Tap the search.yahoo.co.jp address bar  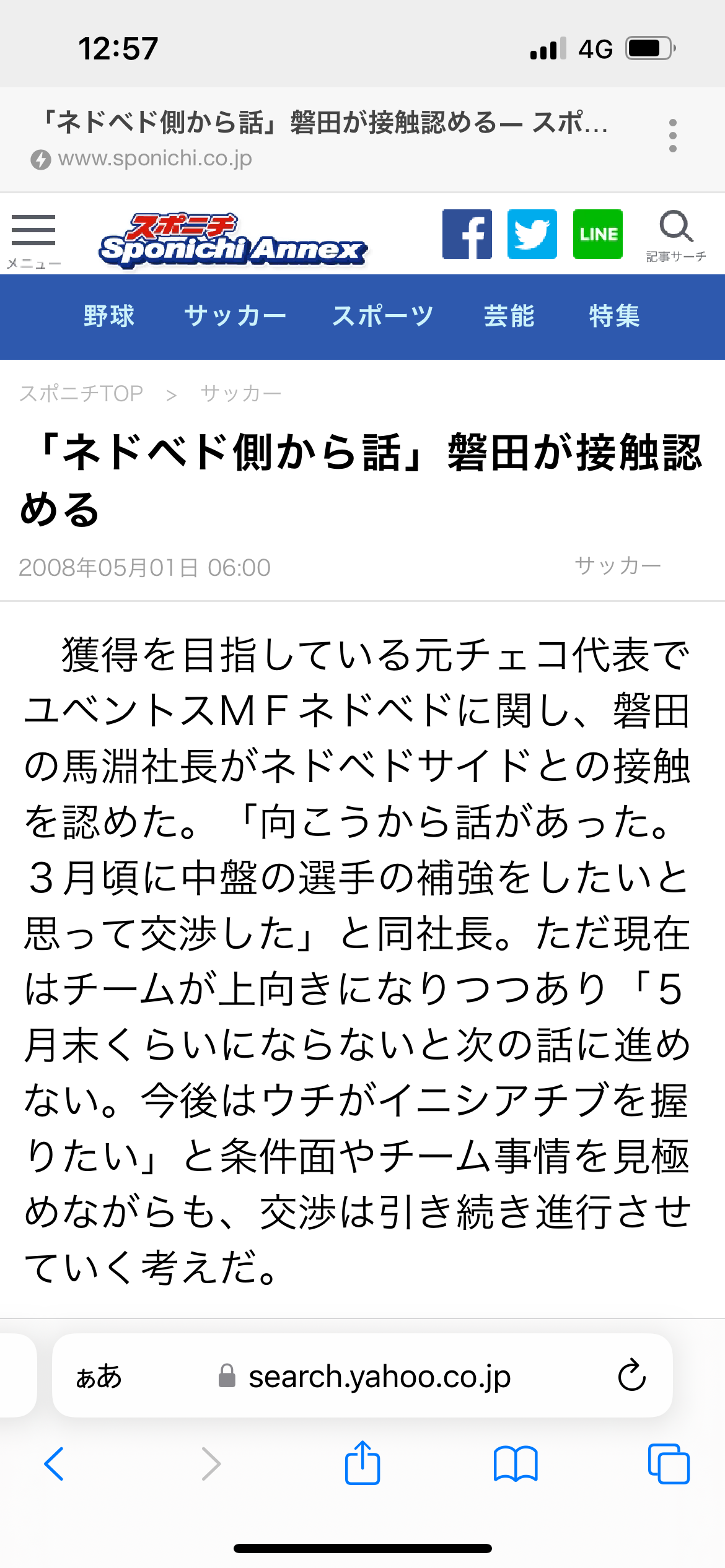362,1377
